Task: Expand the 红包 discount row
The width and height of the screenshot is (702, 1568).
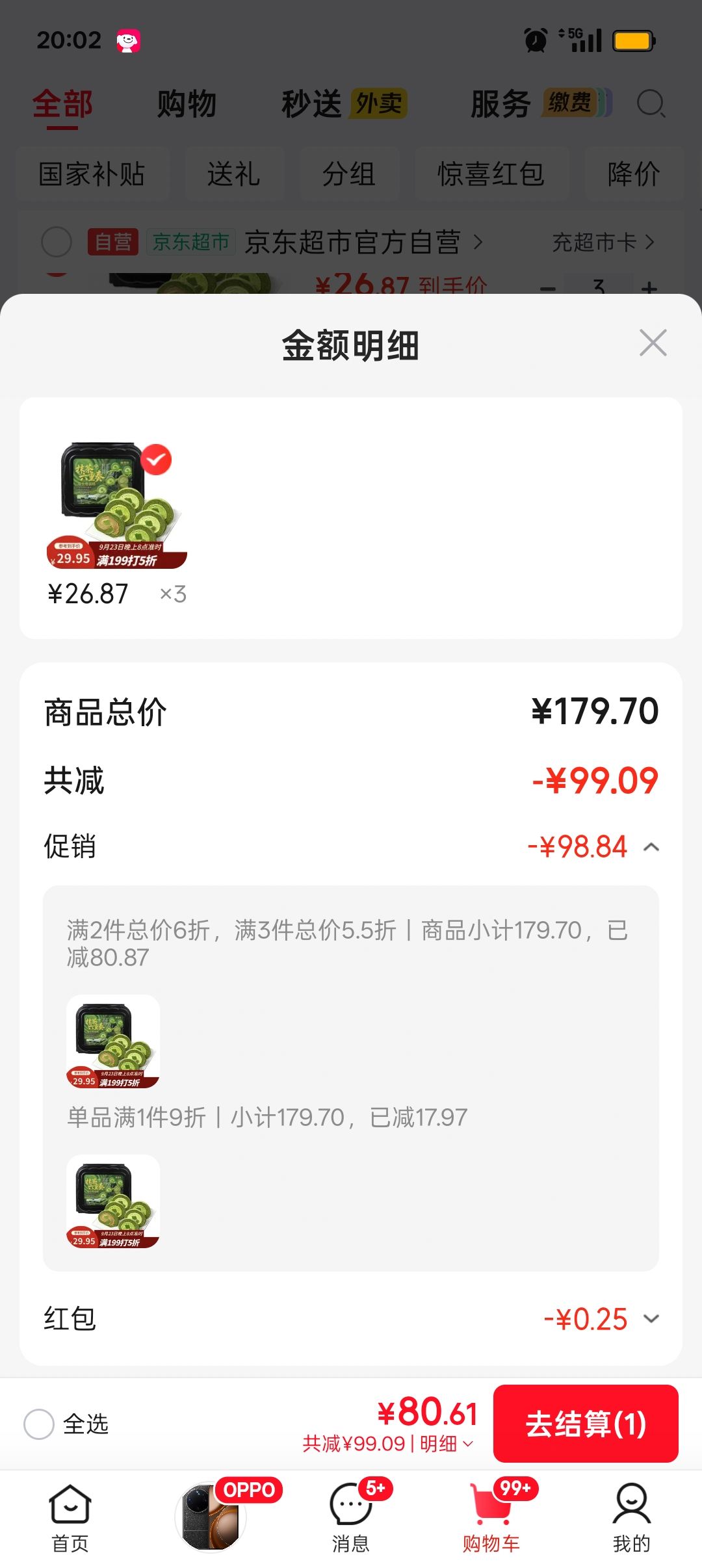Action: (x=651, y=1318)
